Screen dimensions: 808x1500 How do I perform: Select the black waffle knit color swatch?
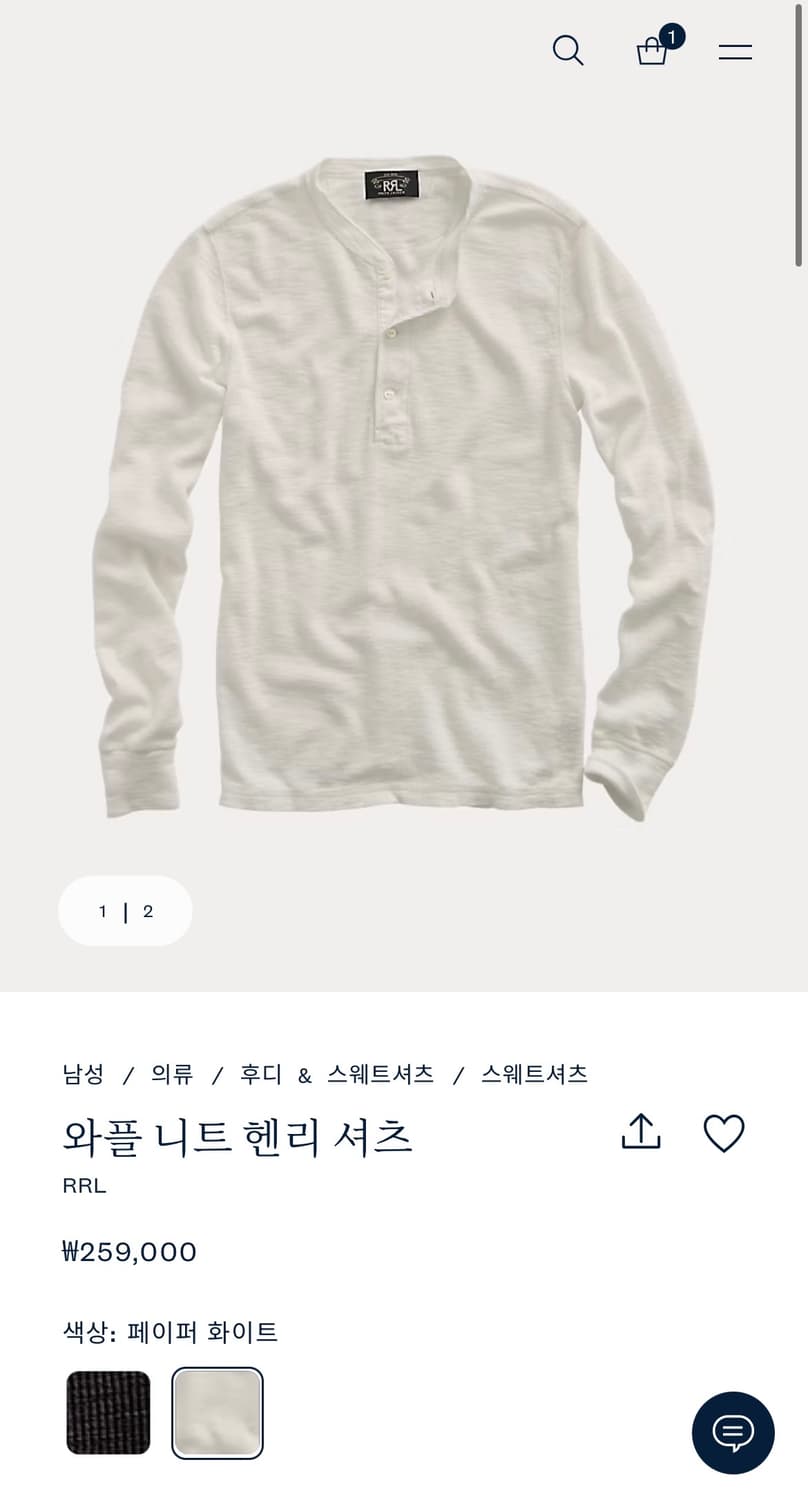click(x=108, y=1413)
